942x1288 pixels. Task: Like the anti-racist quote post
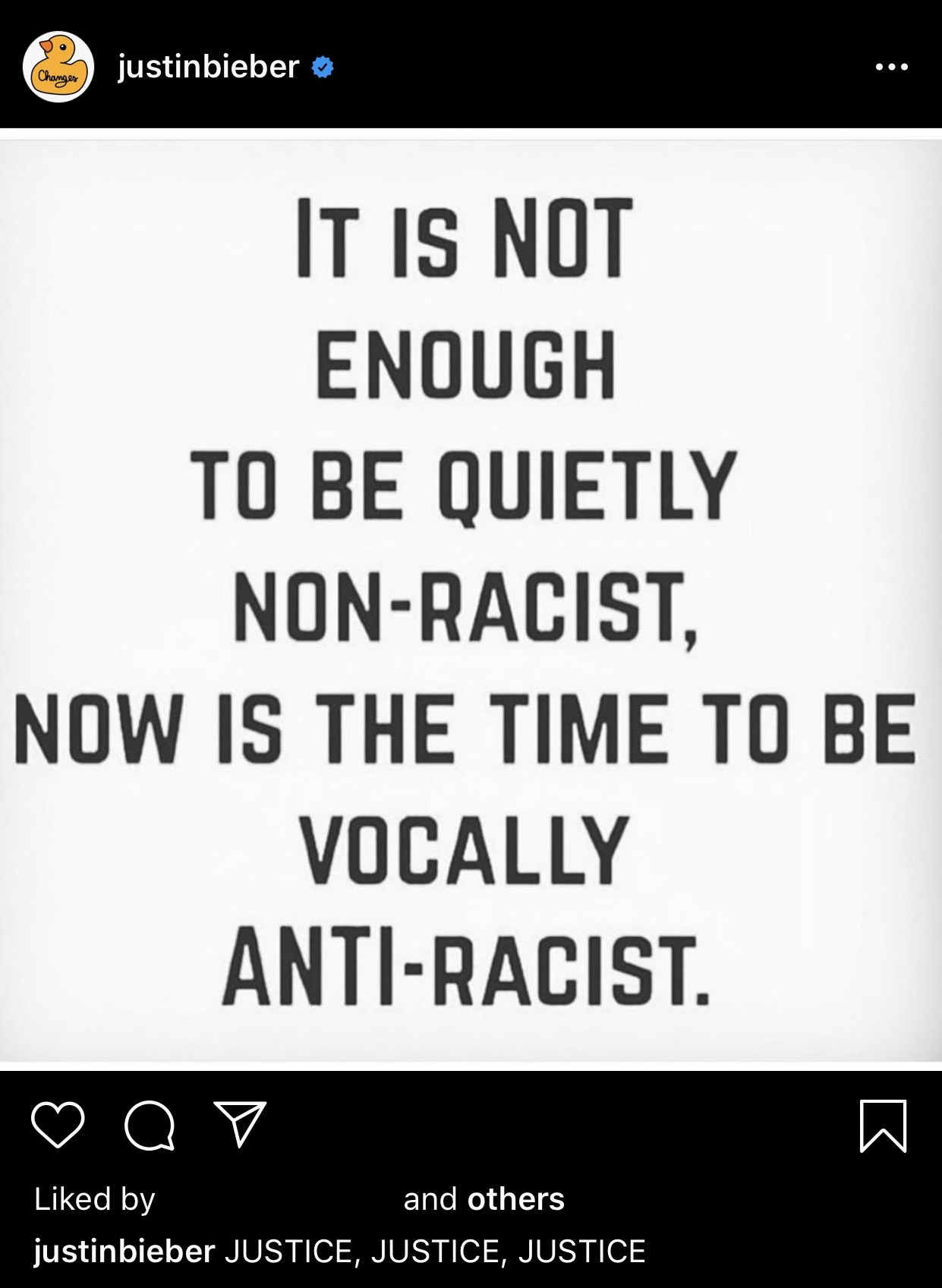pos(58,1125)
